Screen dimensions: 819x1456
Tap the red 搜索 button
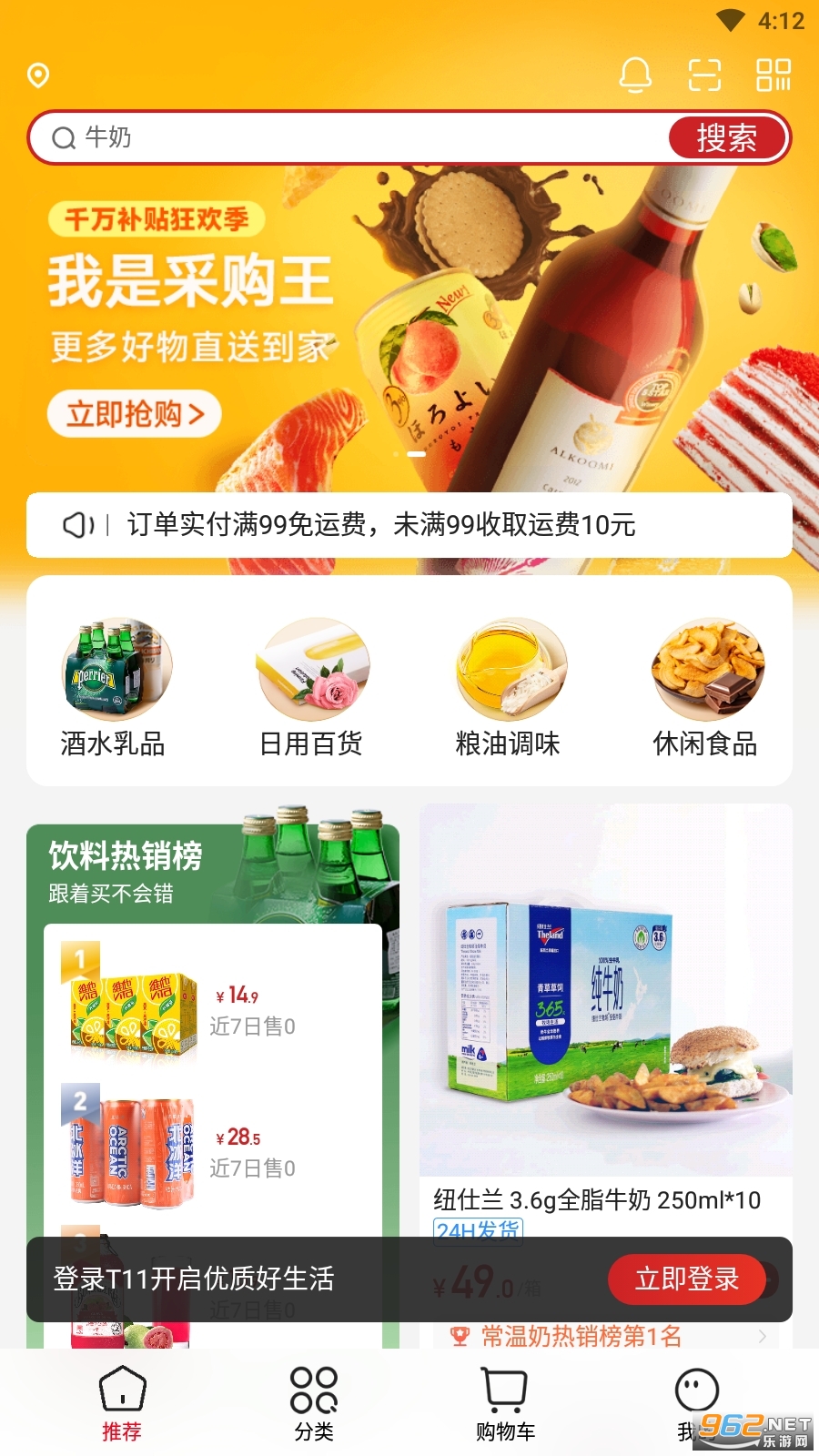(x=727, y=137)
